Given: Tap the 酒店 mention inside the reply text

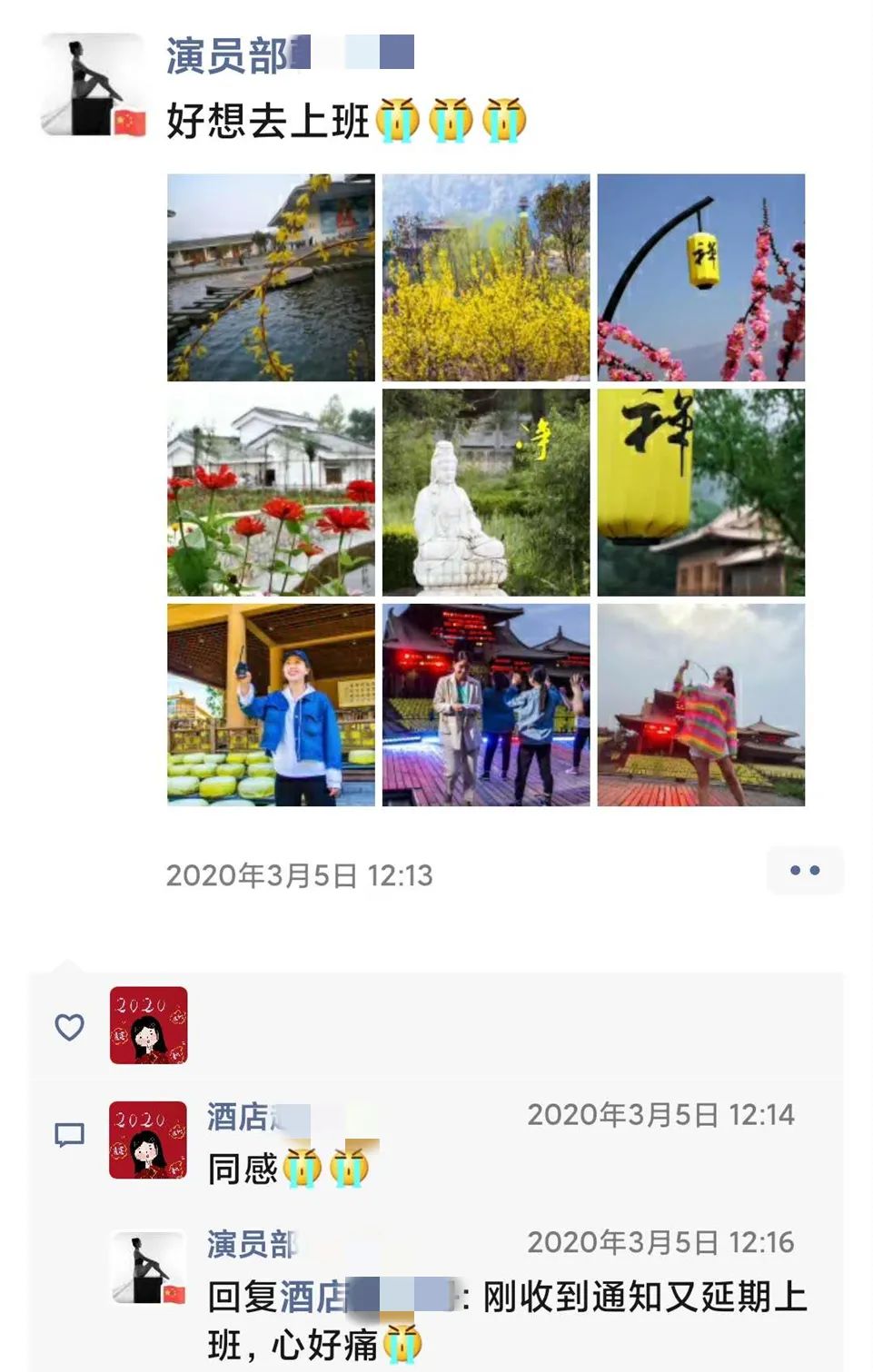Looking at the screenshot, I should click(313, 1297).
